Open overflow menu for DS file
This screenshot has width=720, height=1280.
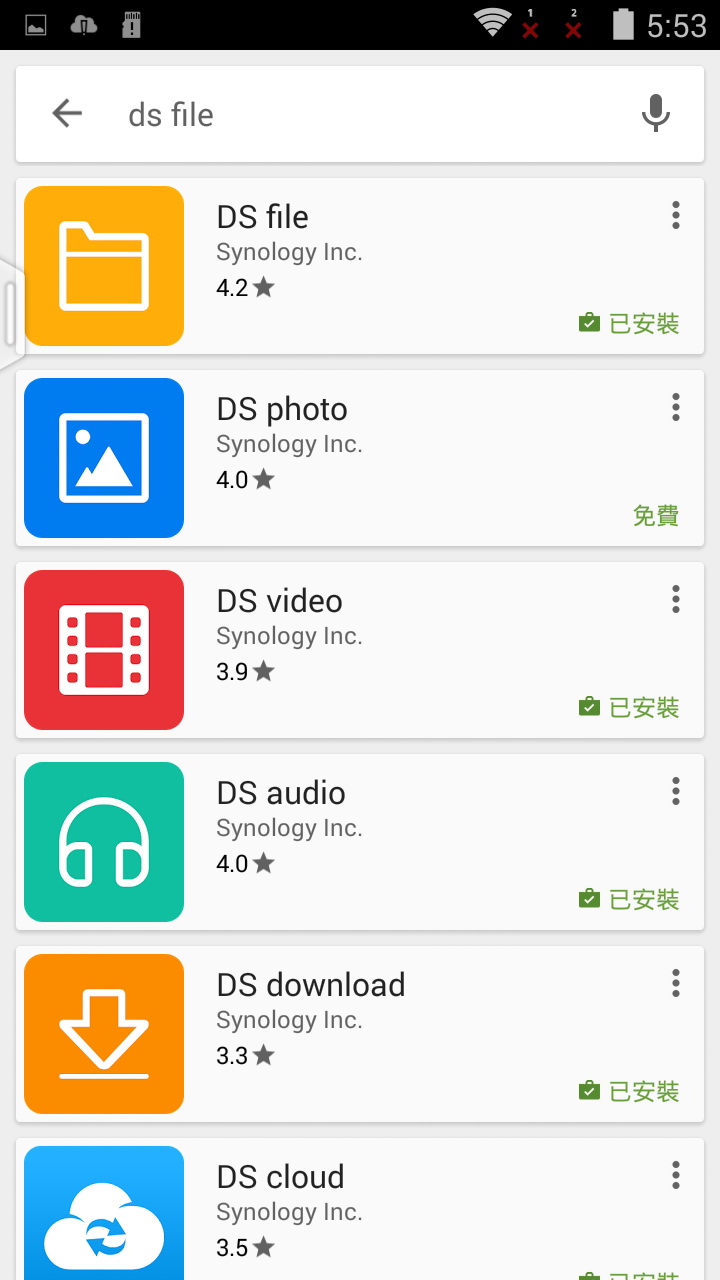click(676, 215)
